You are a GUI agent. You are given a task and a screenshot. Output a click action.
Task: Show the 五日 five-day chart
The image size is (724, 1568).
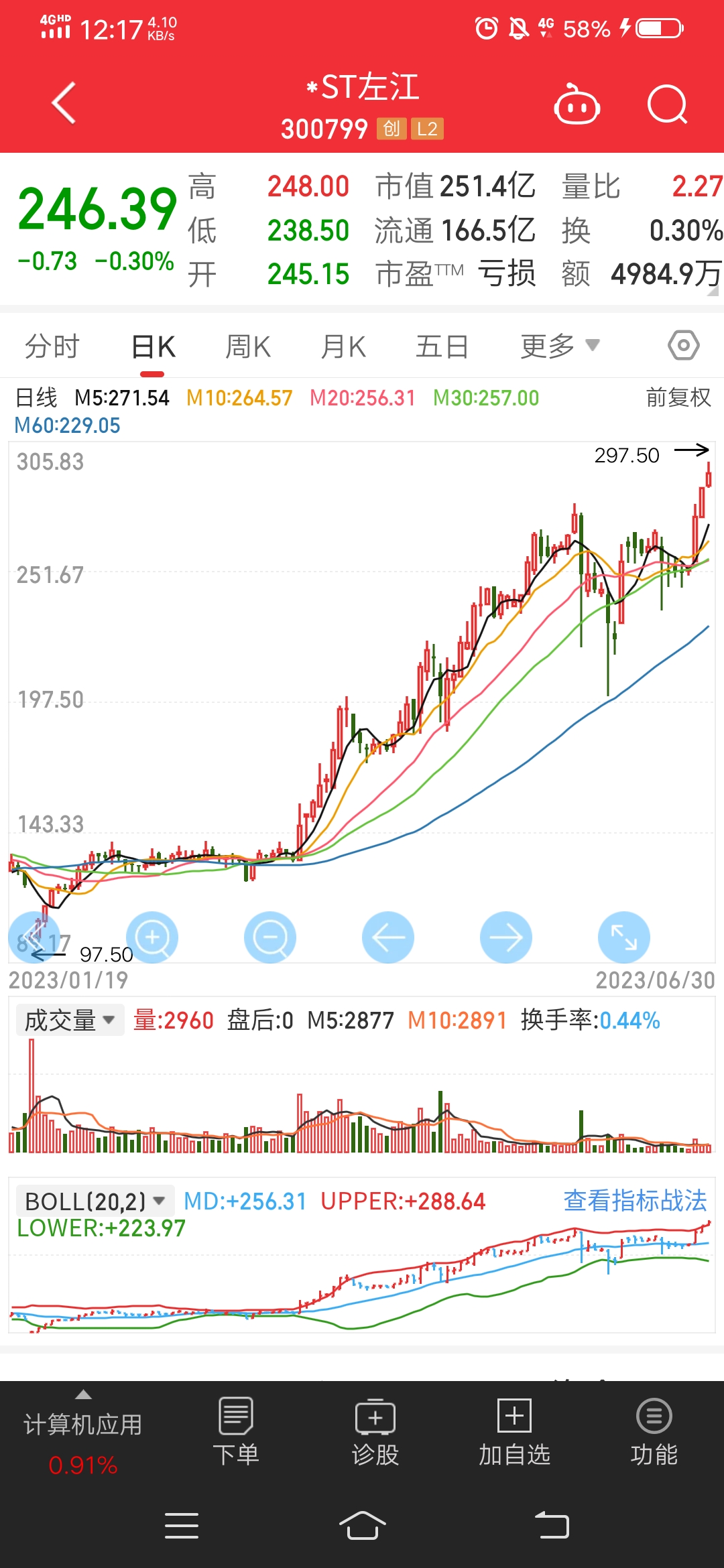pos(442,347)
